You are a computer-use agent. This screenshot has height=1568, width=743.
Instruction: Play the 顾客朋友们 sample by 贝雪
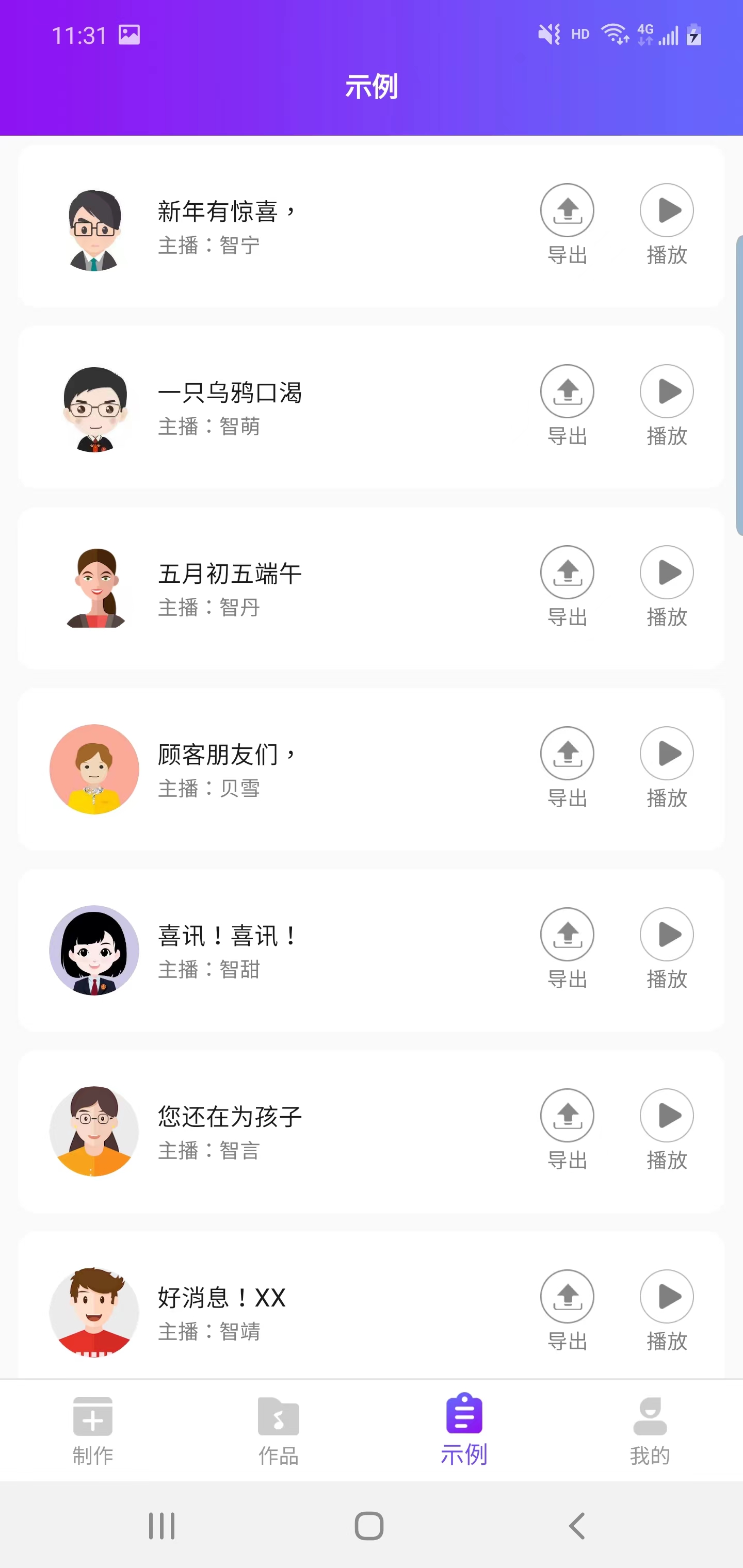click(667, 754)
